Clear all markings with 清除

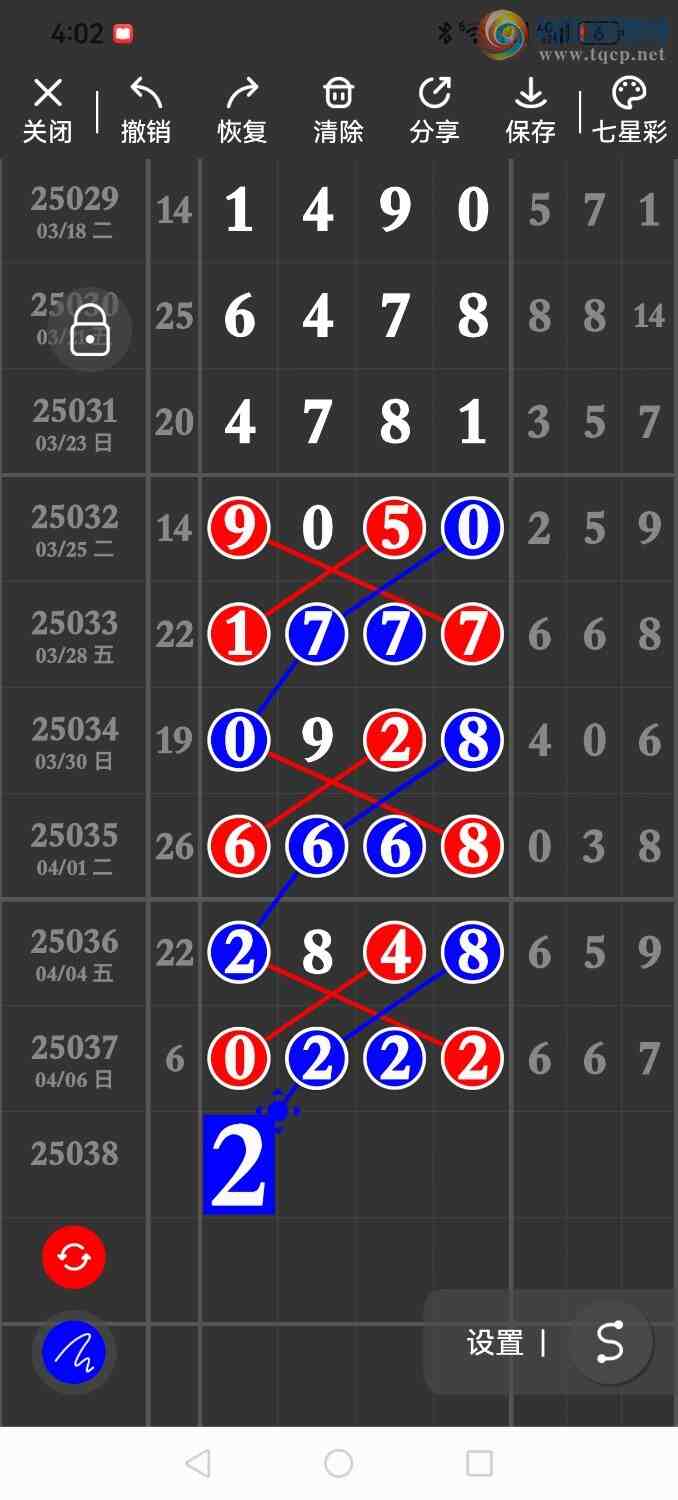pyautogui.click(x=338, y=111)
